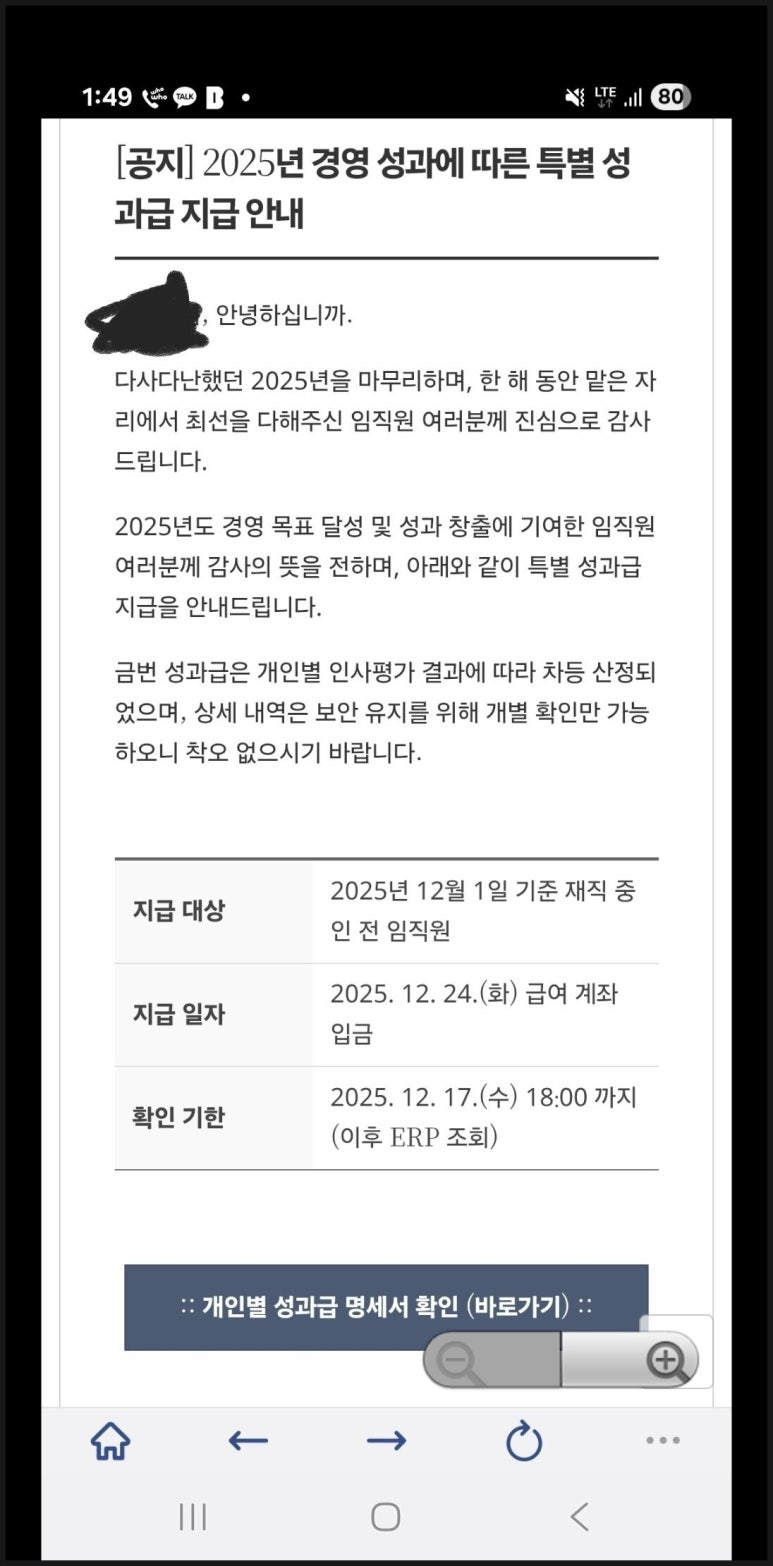Go to the browser home page
The image size is (773, 1566).
(110, 1441)
